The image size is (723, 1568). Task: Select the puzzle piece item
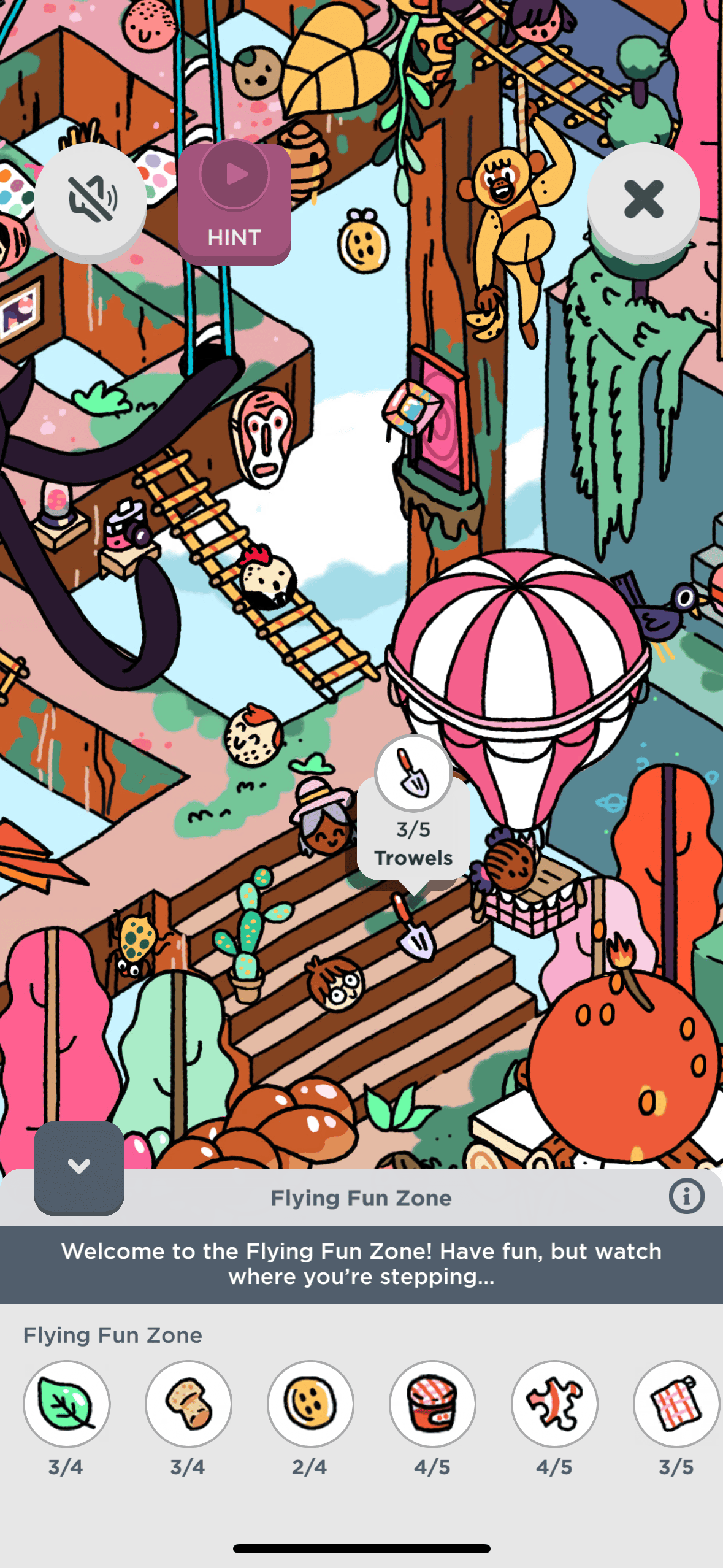pos(554,1404)
